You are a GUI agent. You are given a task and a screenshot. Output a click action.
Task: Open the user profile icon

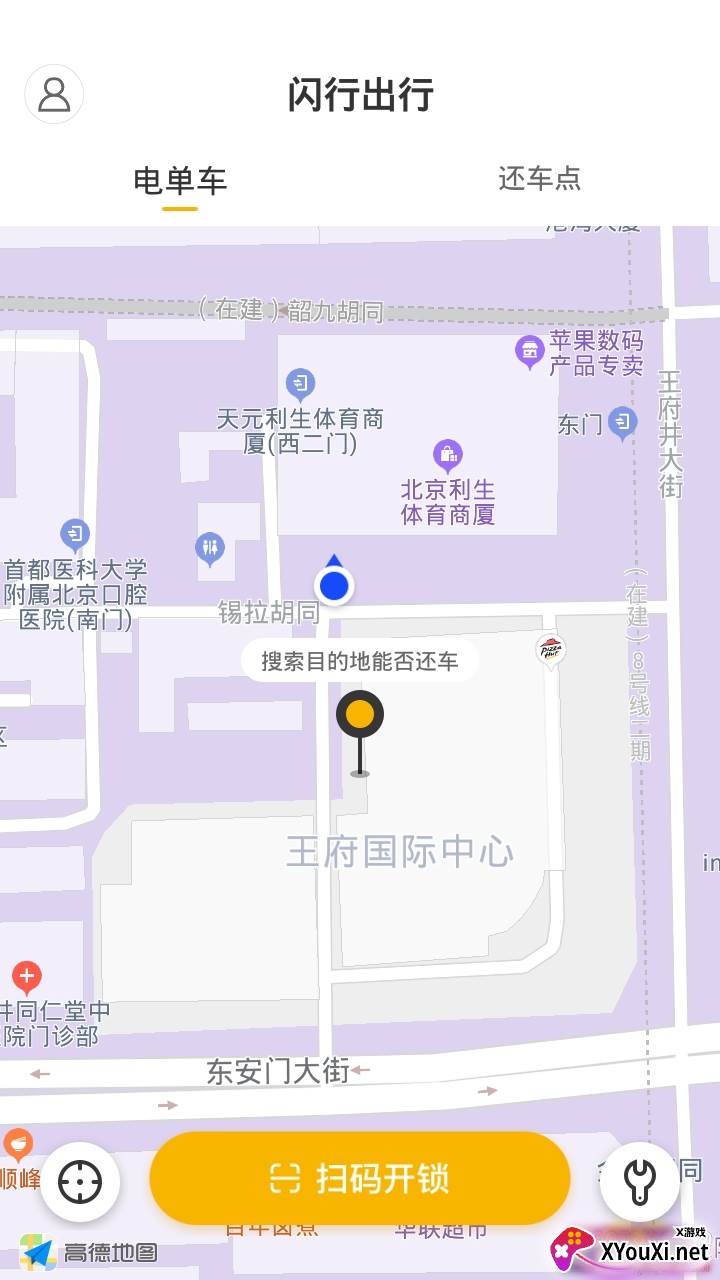pos(54,94)
